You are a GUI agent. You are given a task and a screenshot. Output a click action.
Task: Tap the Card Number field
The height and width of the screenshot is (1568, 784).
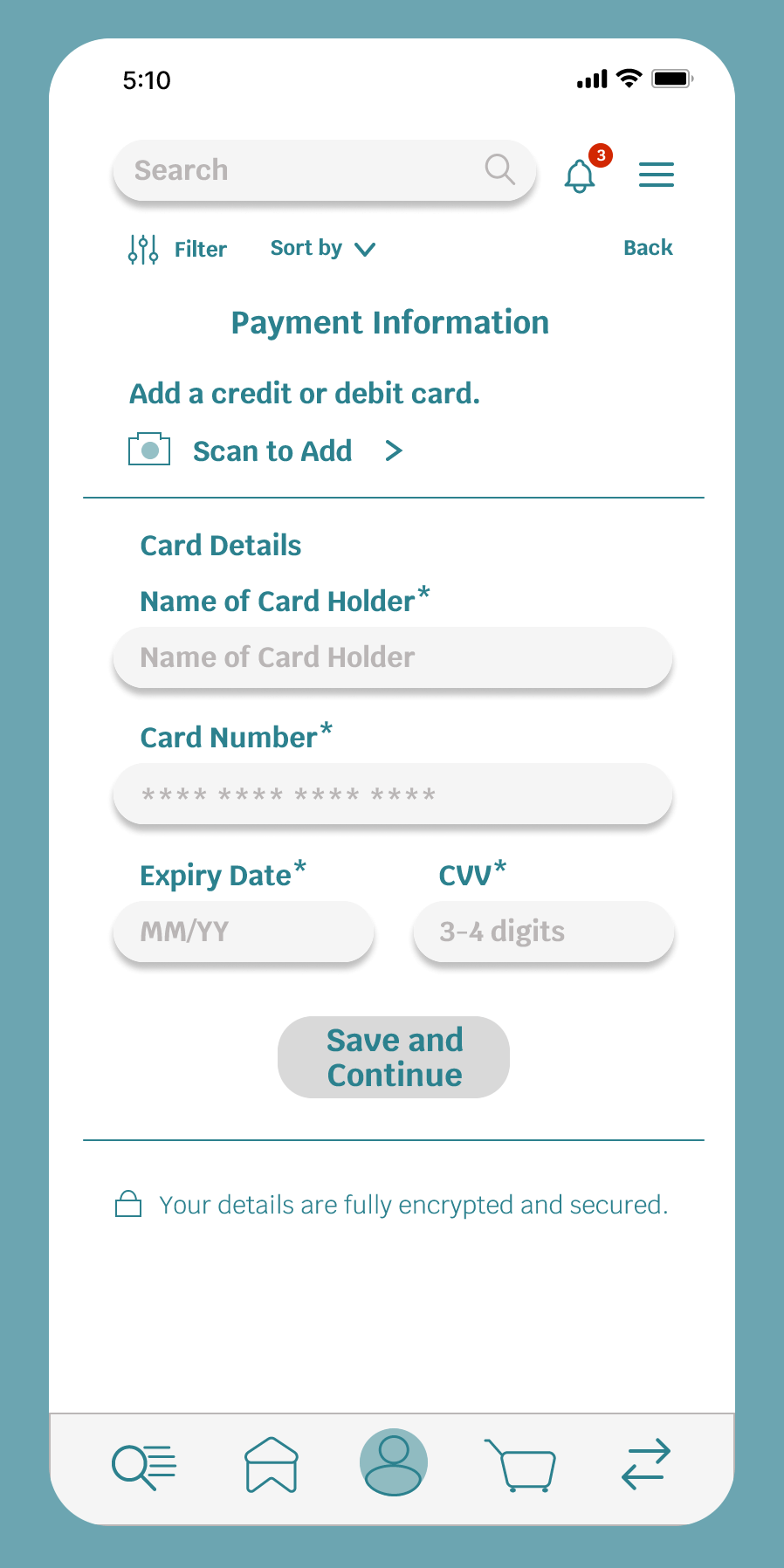pos(392,794)
